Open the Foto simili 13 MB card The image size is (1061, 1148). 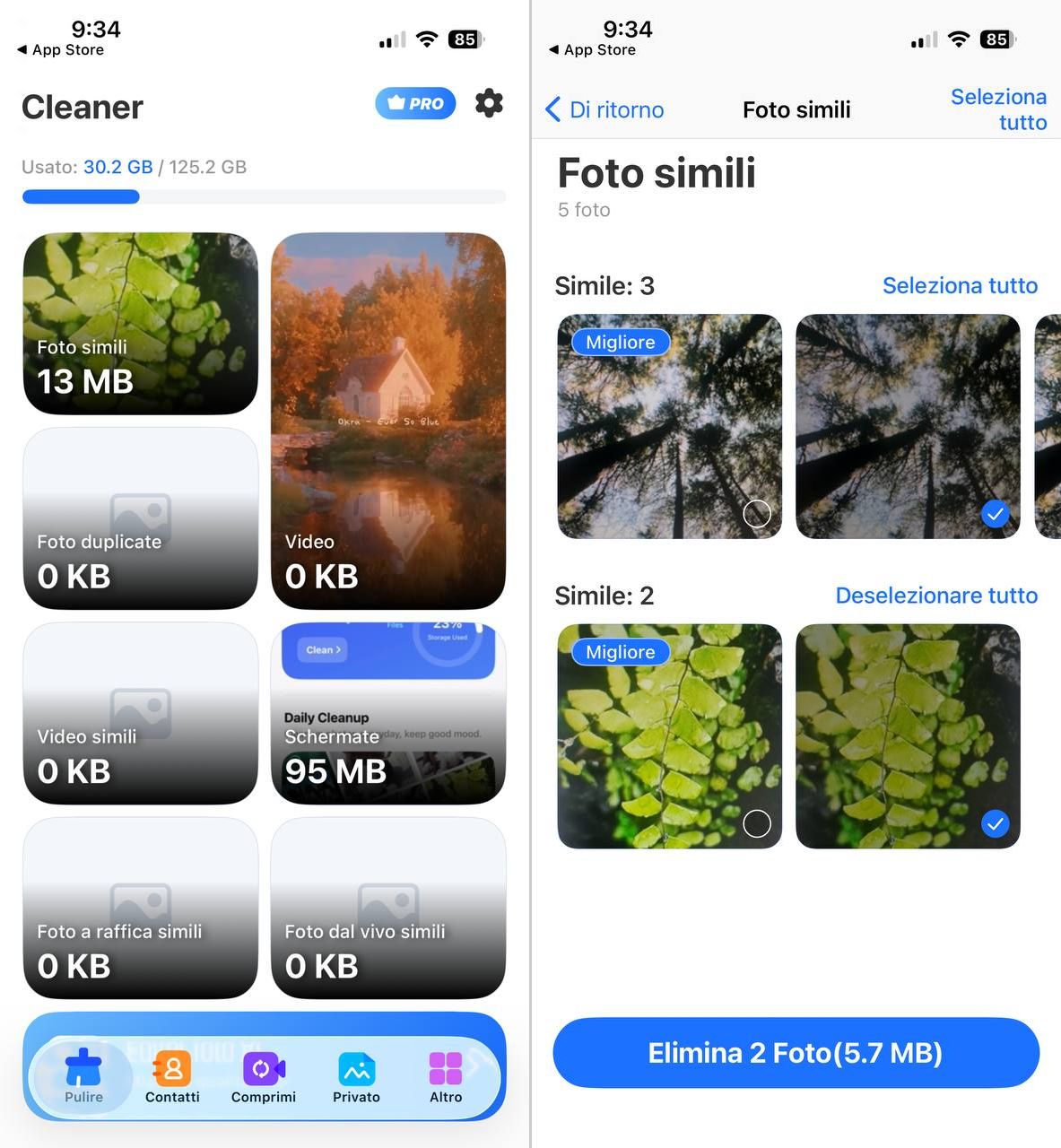(x=140, y=323)
